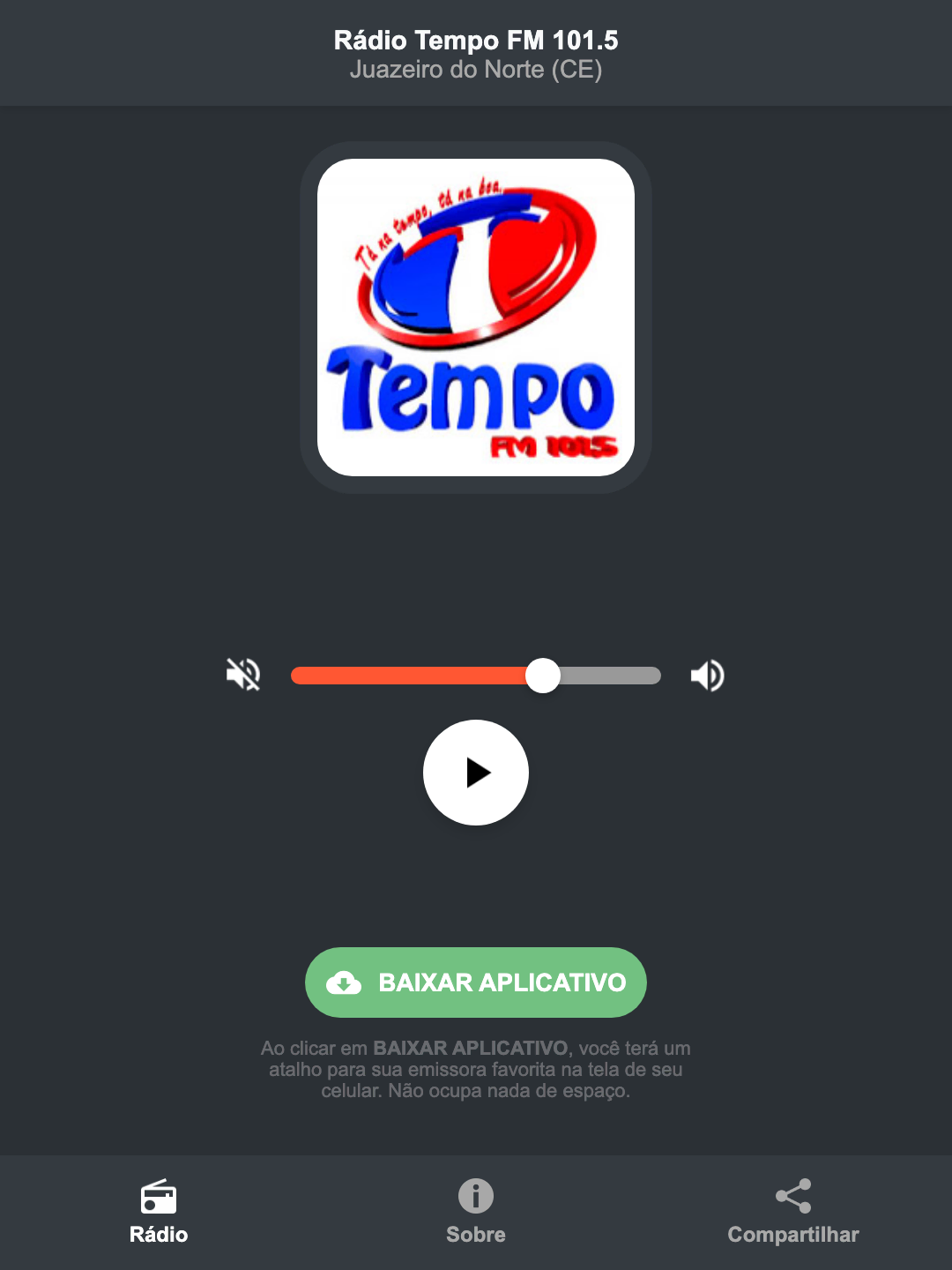Screen dimensions: 952x1270
Task: Click the BAIXAR APLICATIVO description text
Action: pyautogui.click(x=476, y=1069)
